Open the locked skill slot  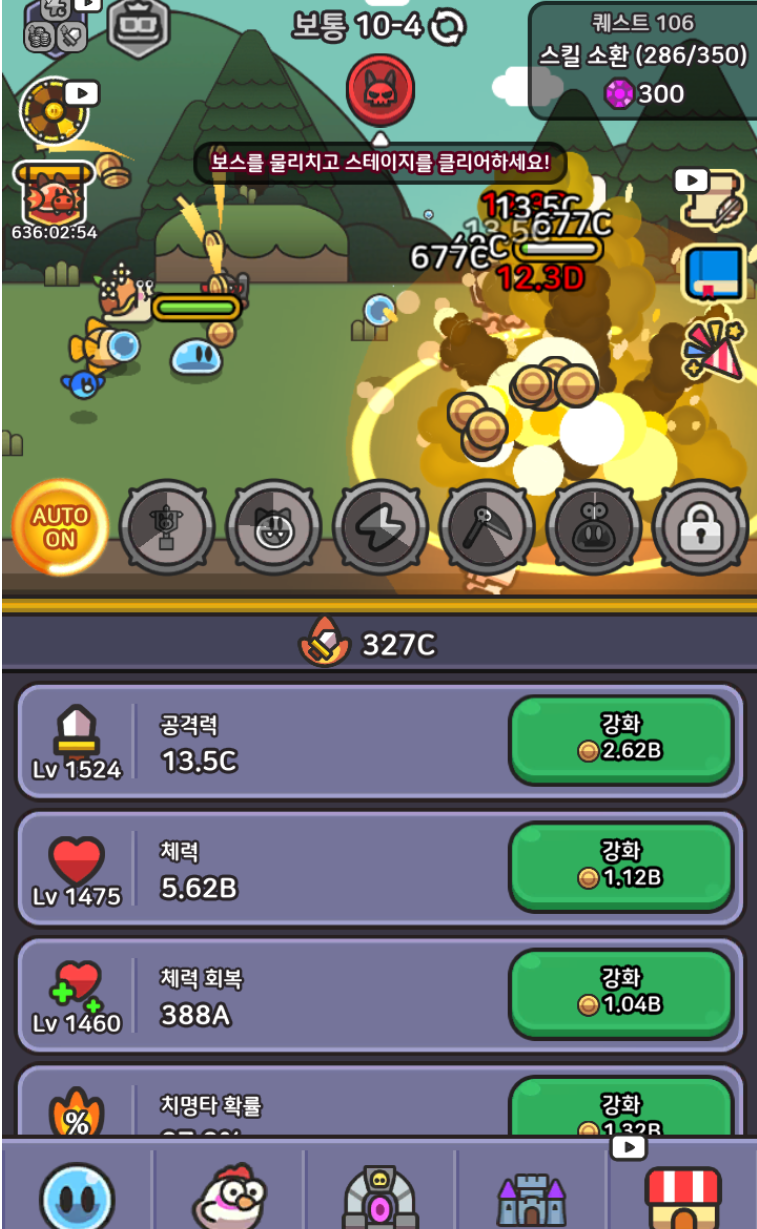(701, 528)
